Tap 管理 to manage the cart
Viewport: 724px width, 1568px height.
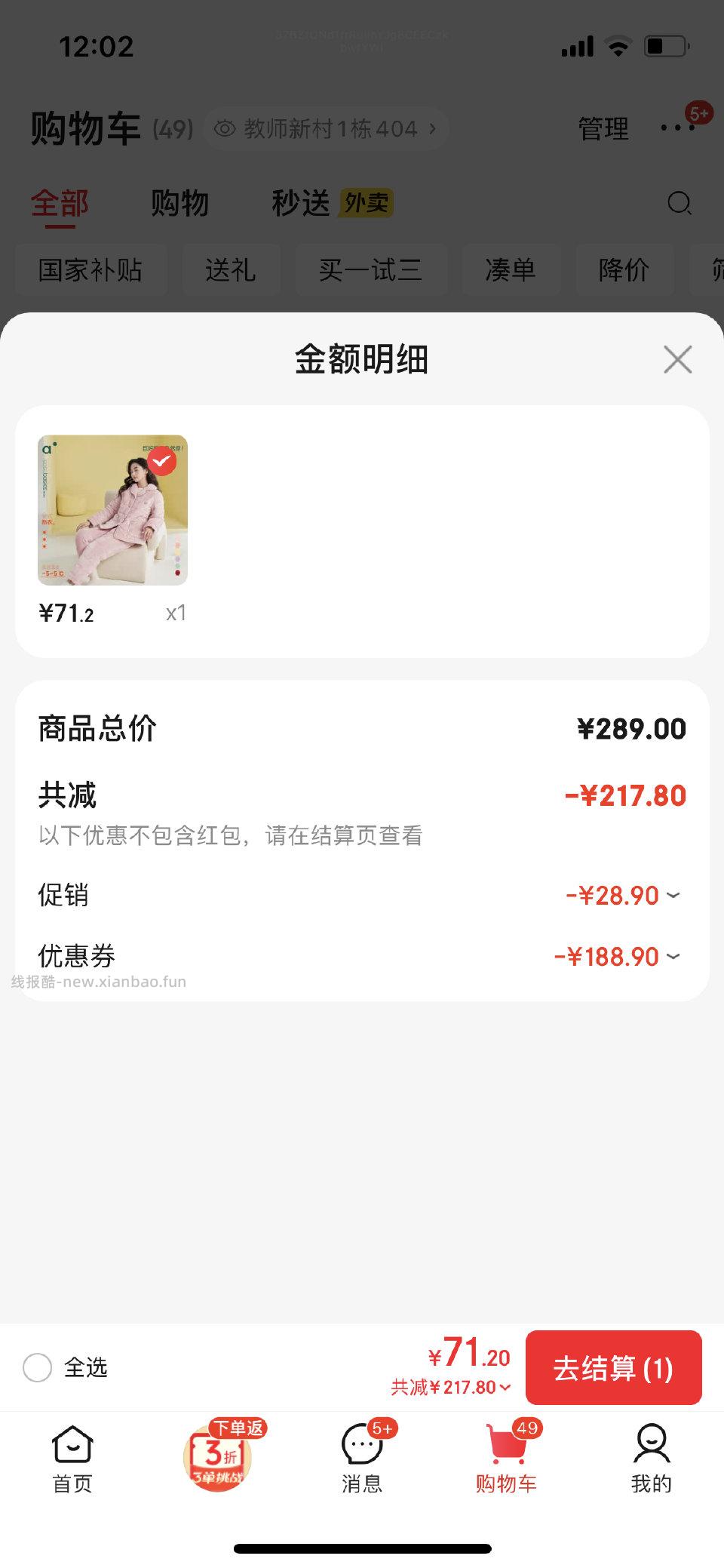click(x=603, y=128)
